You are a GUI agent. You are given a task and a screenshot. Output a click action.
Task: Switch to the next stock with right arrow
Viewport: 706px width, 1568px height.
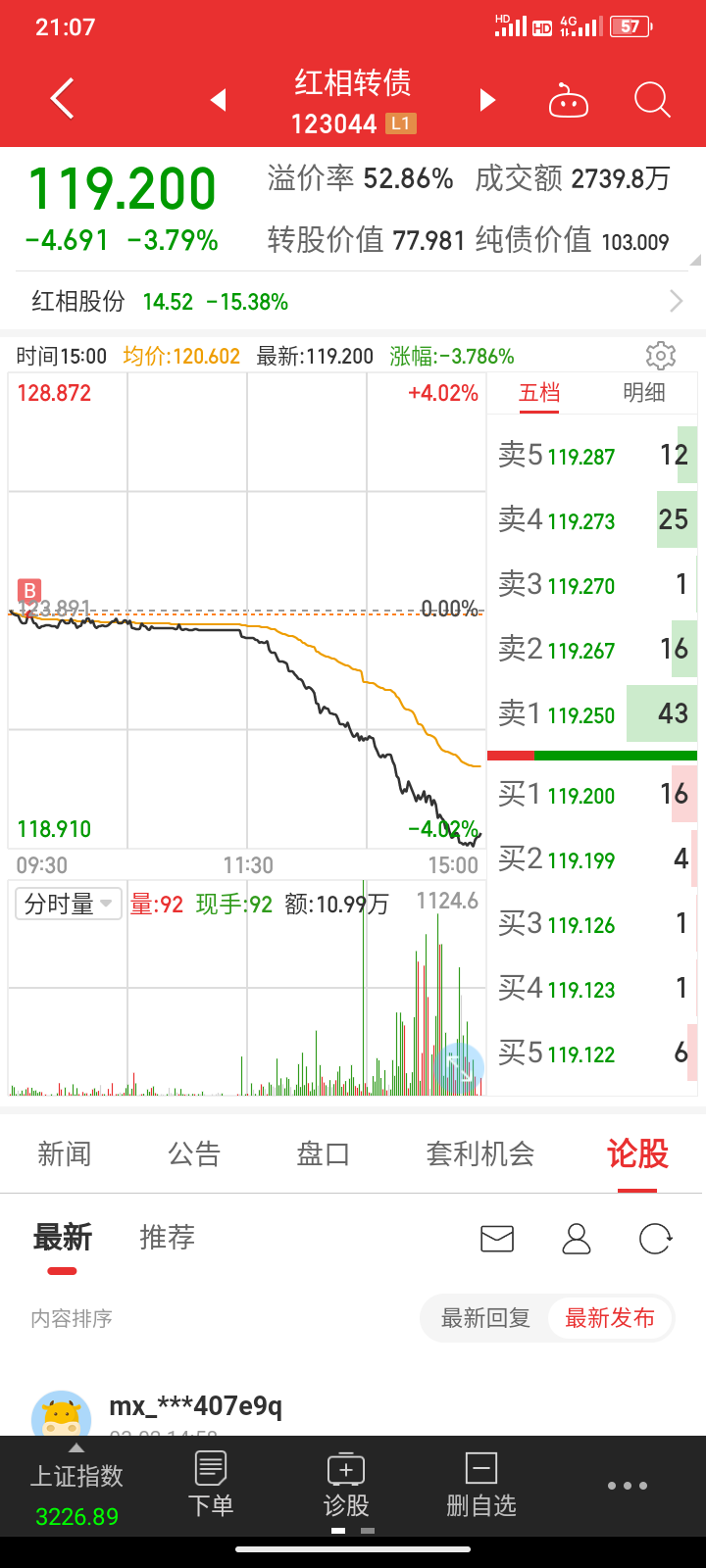point(487,99)
